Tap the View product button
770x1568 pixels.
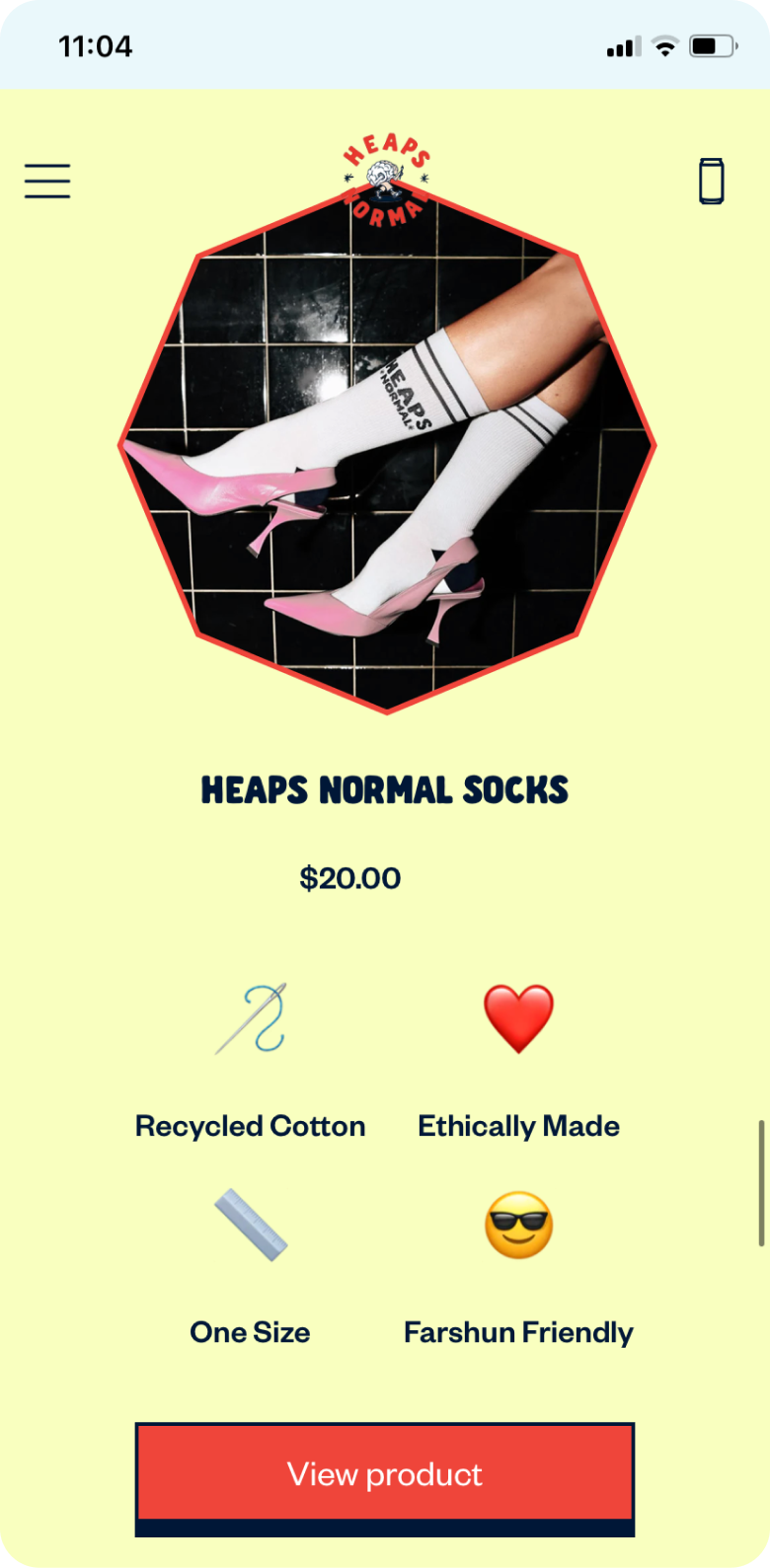tap(384, 1474)
